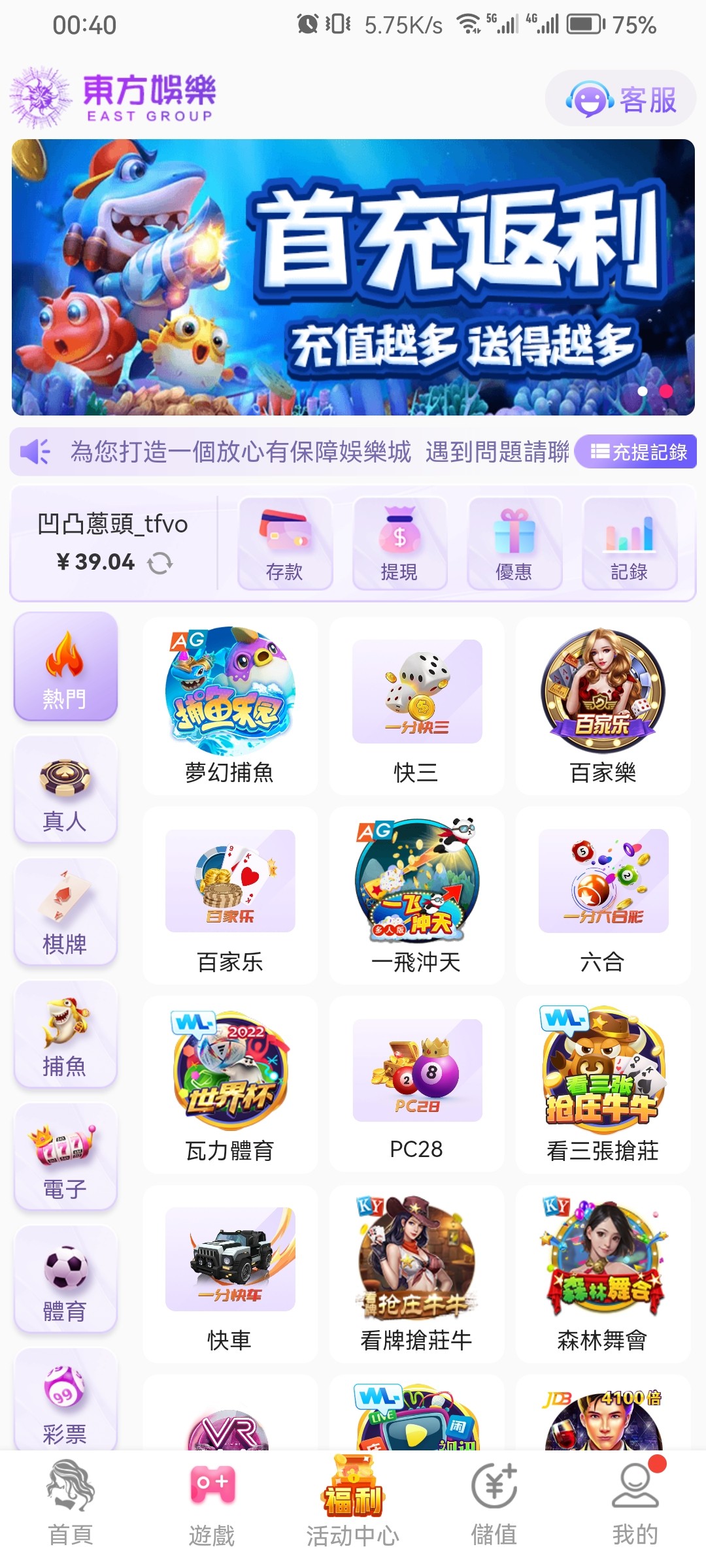This screenshot has width=706, height=1568.
Task: Select the 電子 category
Action: [x=65, y=1157]
